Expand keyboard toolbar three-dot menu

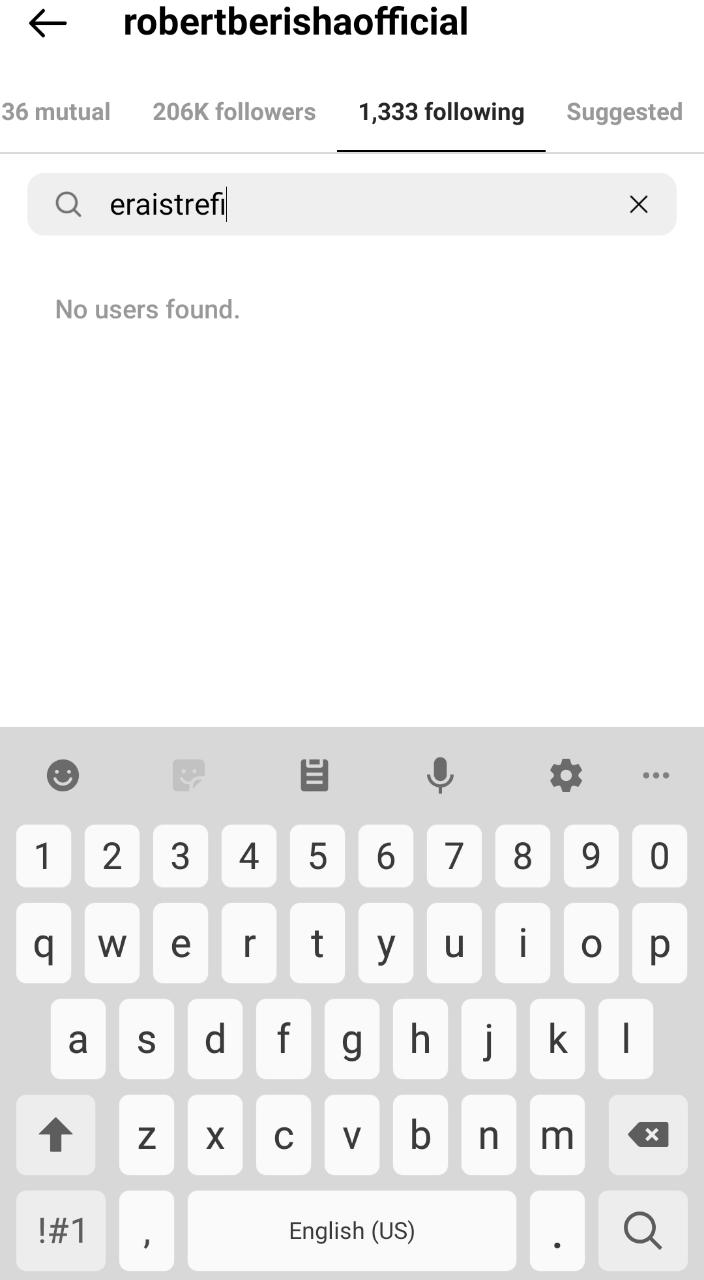point(656,775)
